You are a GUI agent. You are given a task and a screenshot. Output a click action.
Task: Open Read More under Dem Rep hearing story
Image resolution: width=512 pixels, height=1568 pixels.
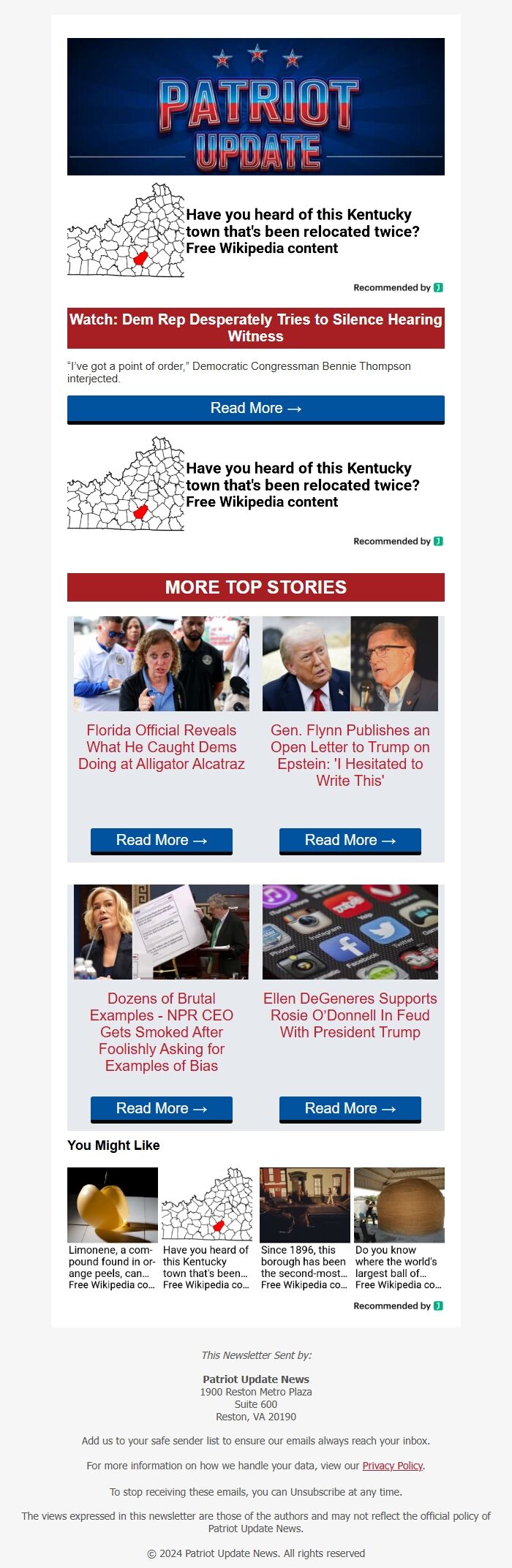tap(255, 409)
